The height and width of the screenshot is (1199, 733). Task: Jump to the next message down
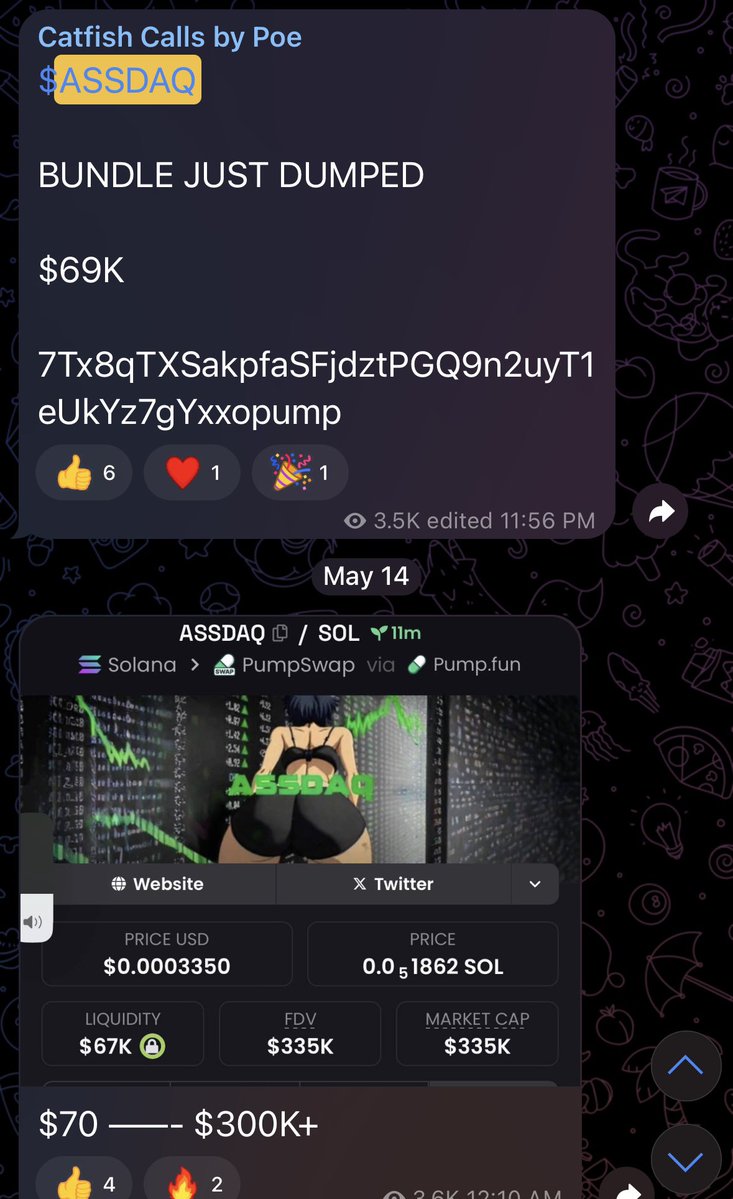[686, 1160]
